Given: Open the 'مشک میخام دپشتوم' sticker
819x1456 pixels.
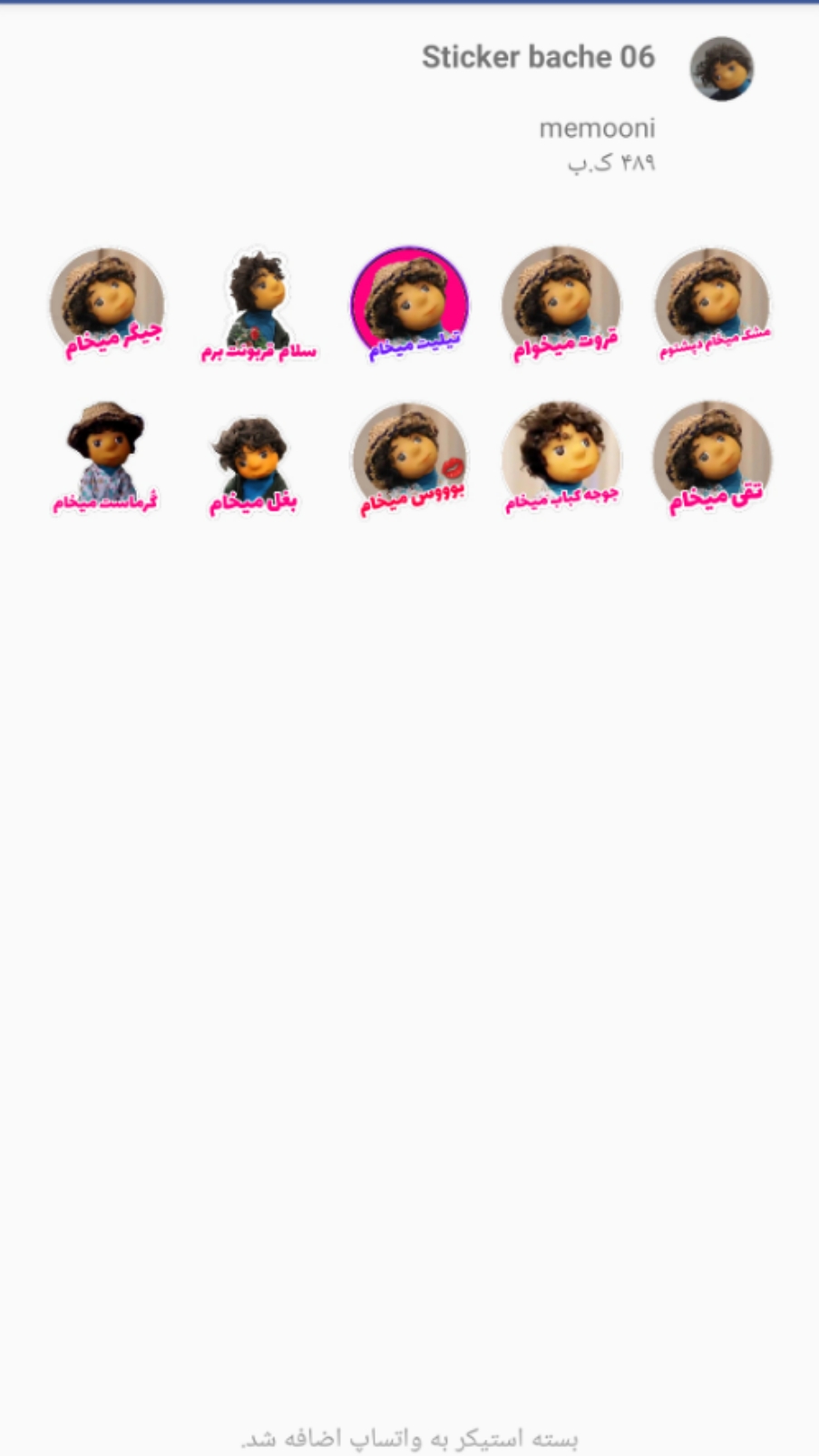Looking at the screenshot, I should [713, 306].
